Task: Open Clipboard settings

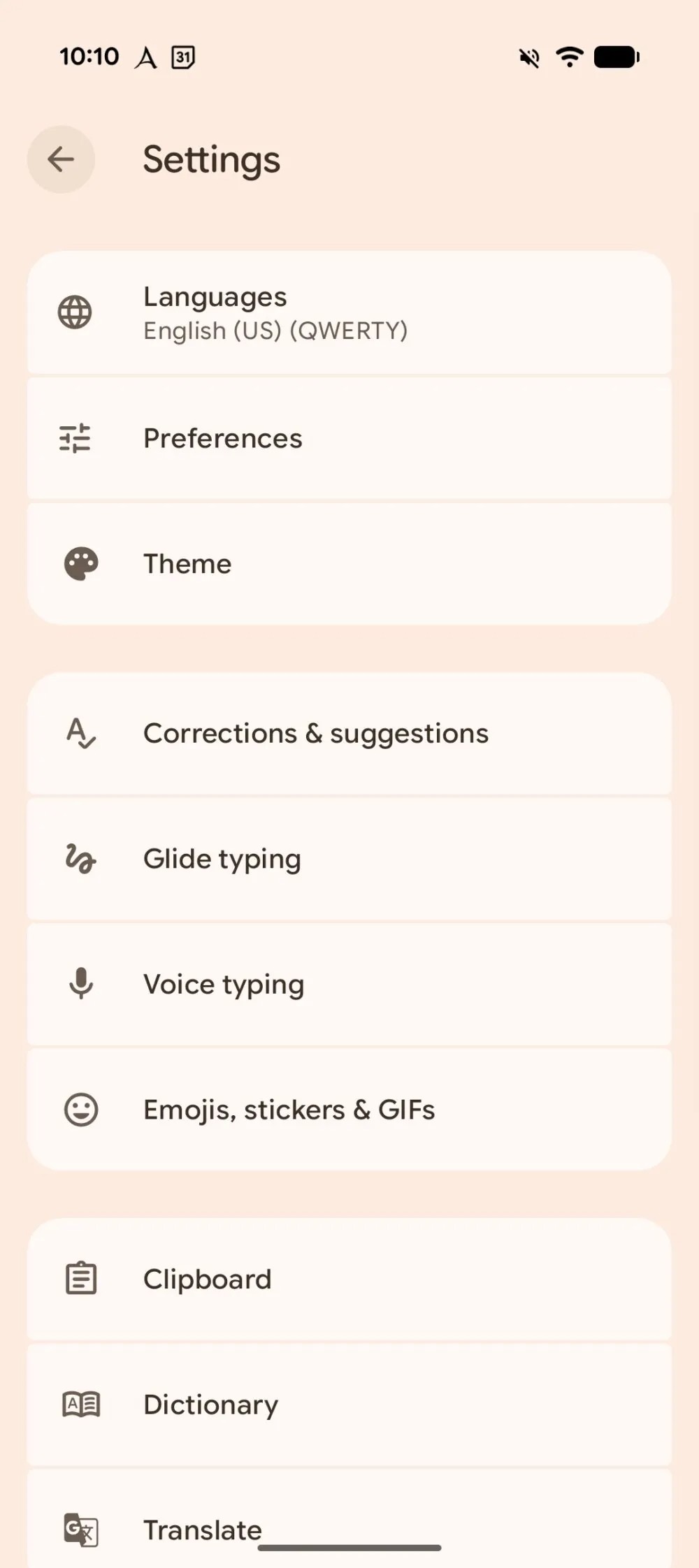Action: pos(349,1279)
